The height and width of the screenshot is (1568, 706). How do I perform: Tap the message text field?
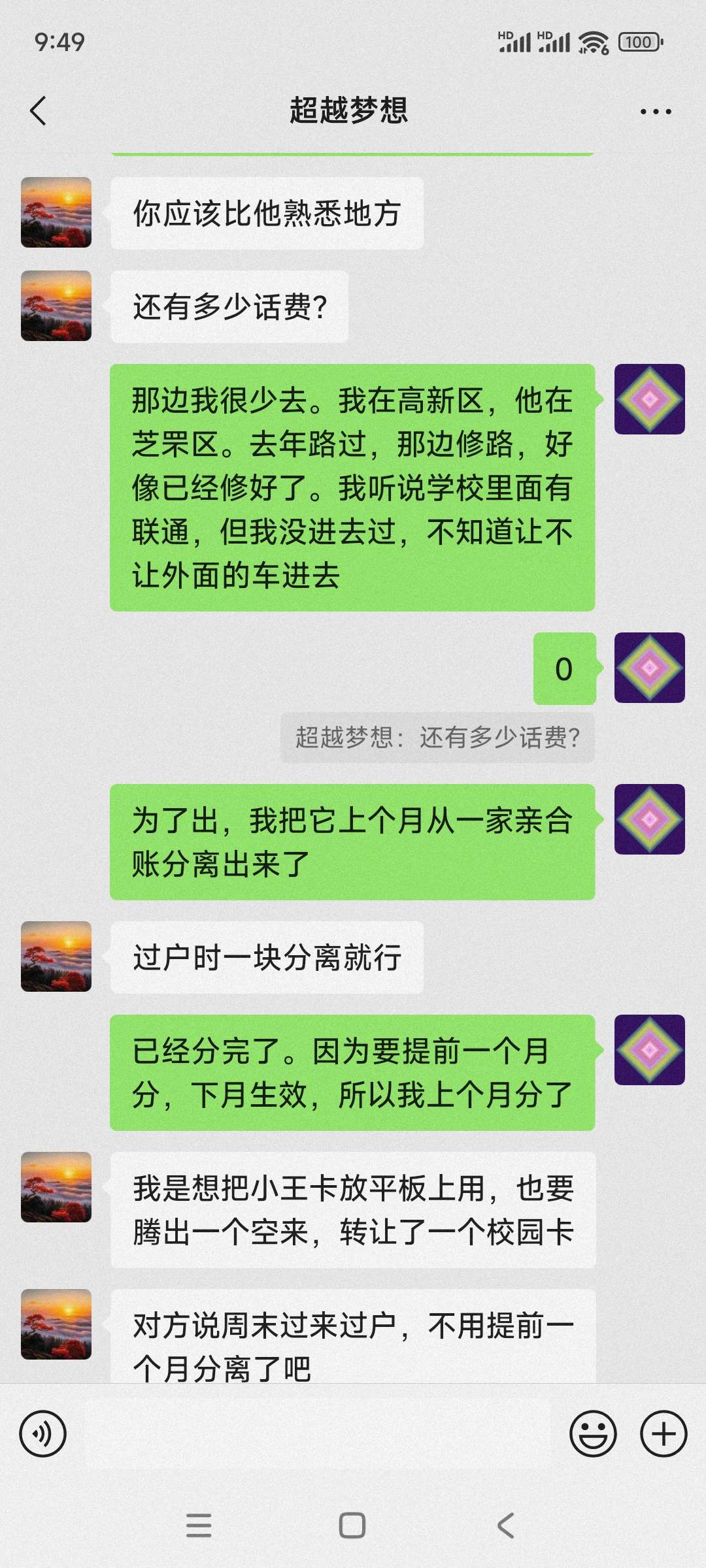click(317, 1434)
